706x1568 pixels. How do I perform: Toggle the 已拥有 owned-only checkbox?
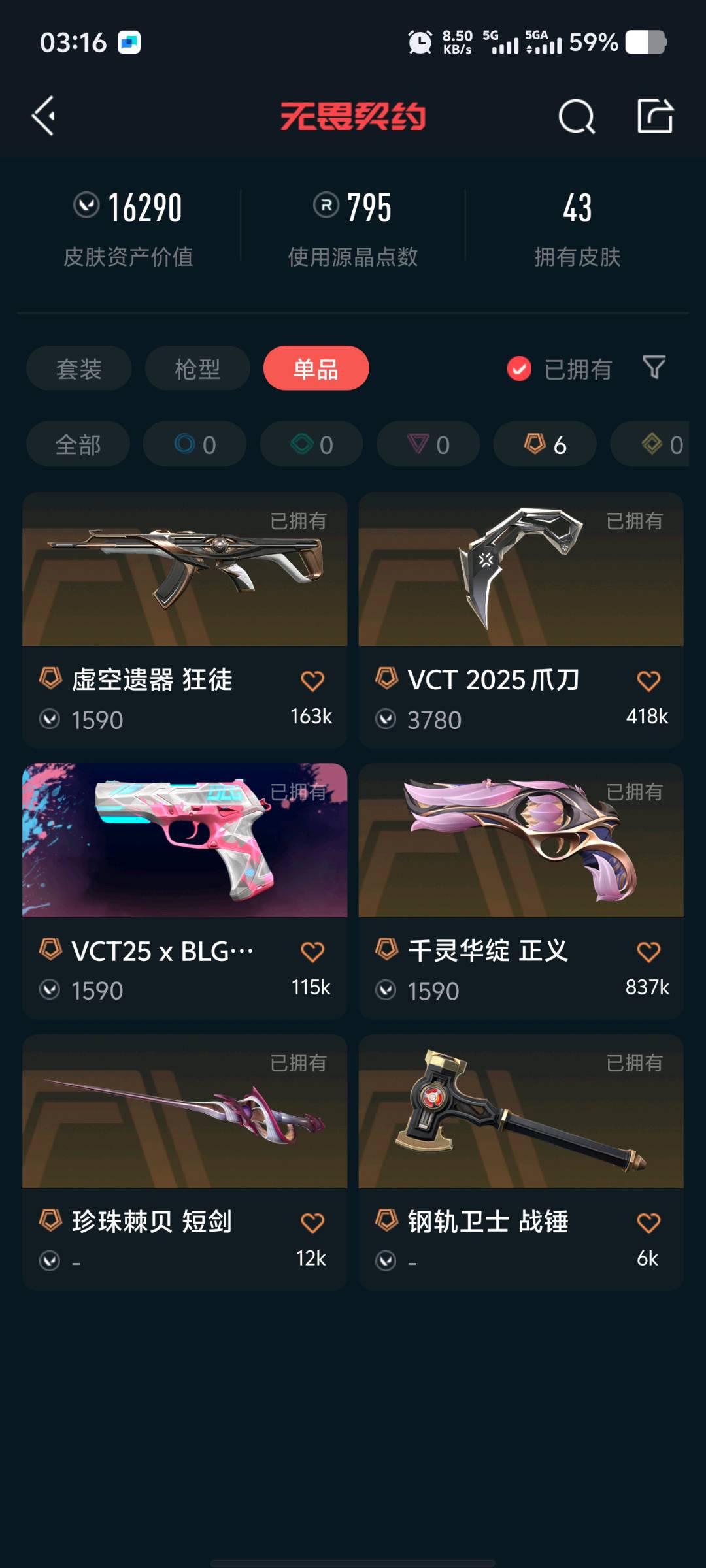[x=519, y=368]
